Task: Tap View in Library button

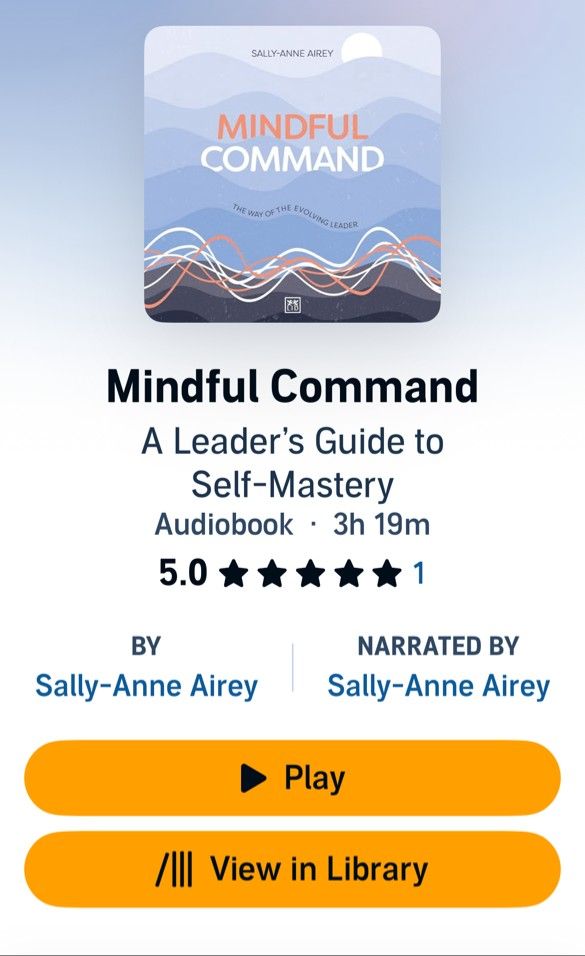Action: pyautogui.click(x=292, y=869)
